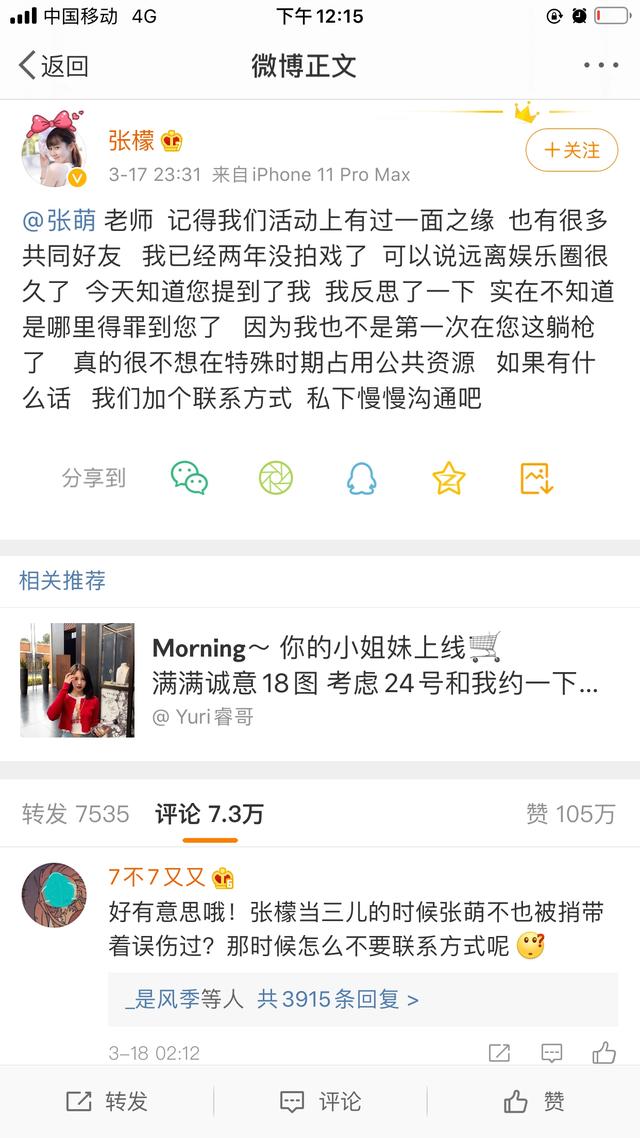Tap 转发 in the bottom bar
This screenshot has height=1138, width=640.
107,1102
